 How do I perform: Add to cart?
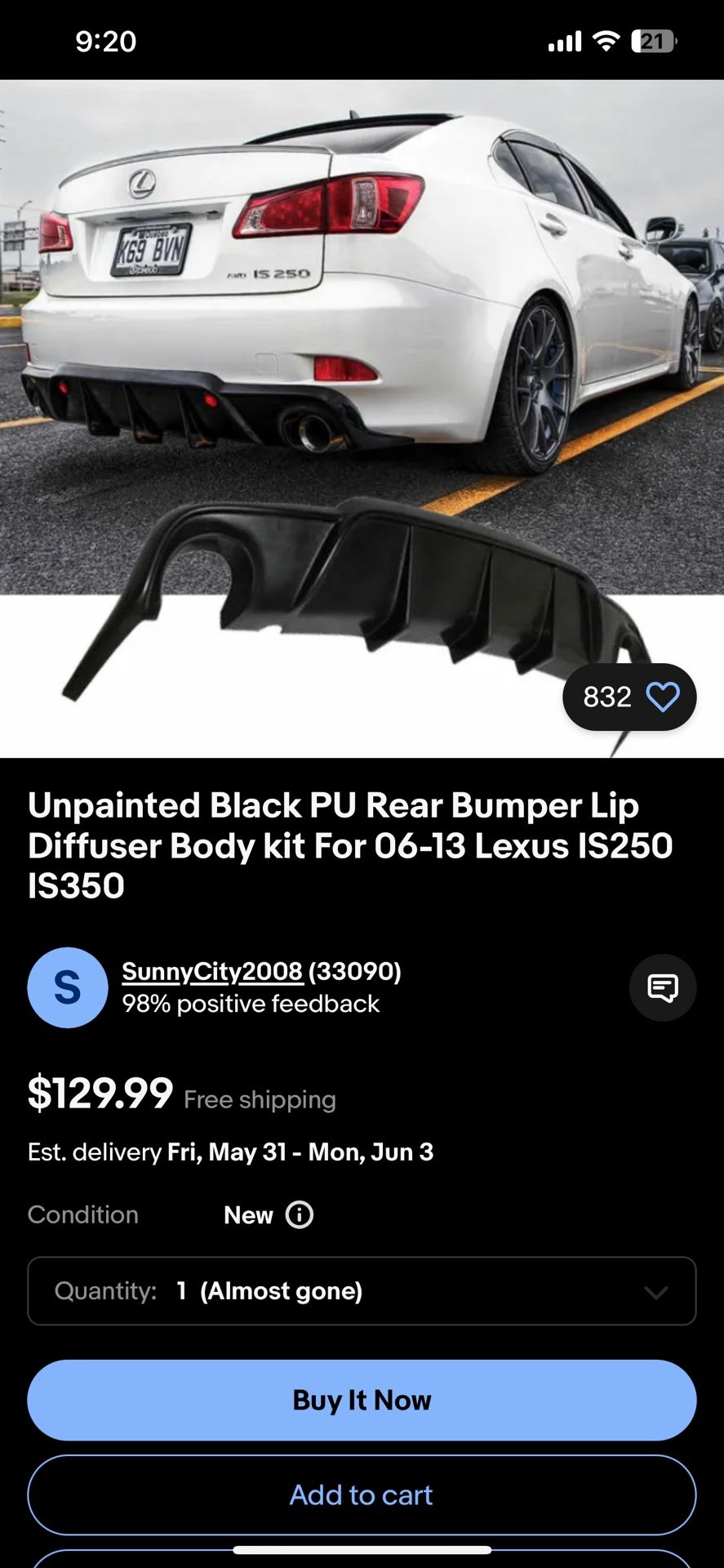coord(362,1494)
